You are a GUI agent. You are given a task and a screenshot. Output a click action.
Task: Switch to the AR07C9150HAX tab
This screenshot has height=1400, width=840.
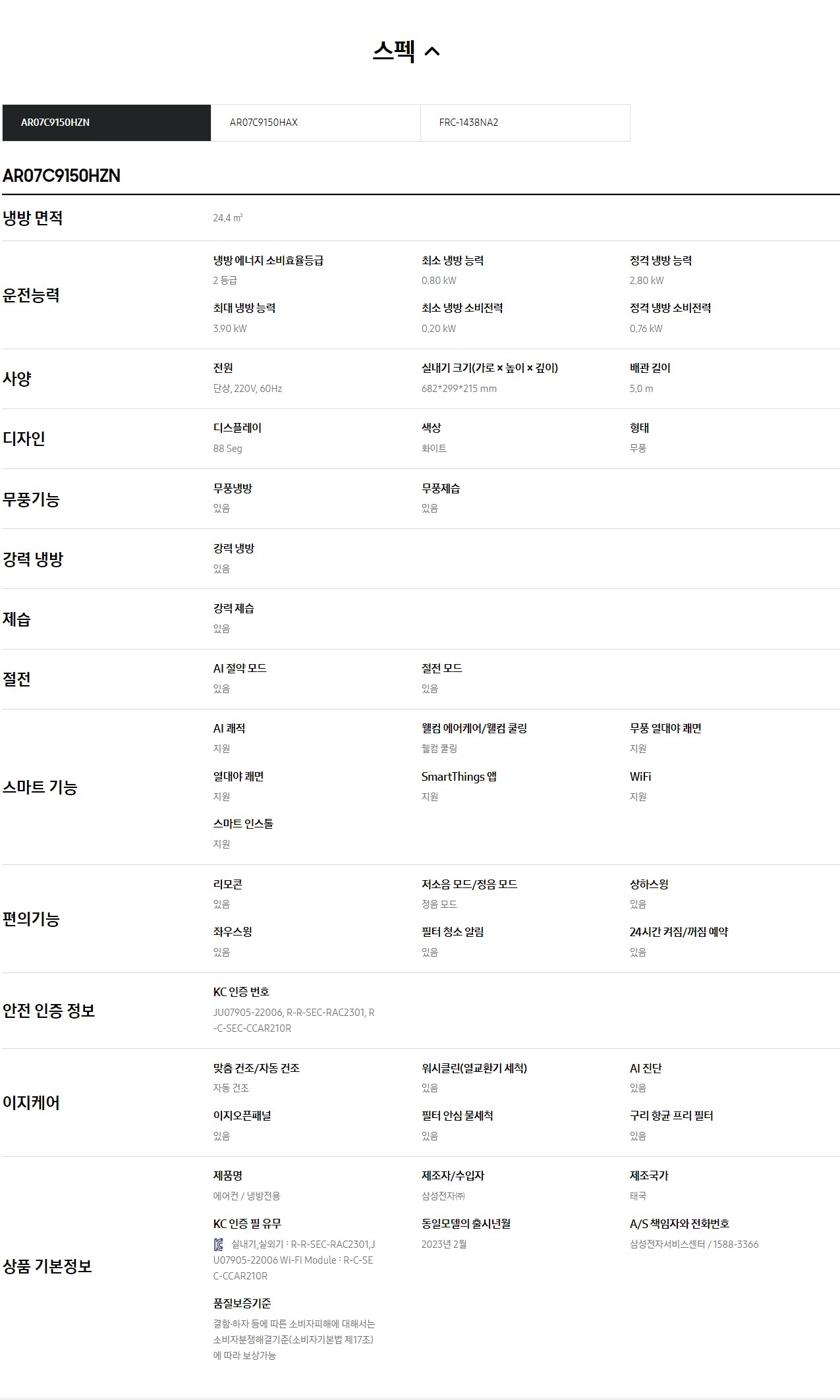pyautogui.click(x=316, y=123)
